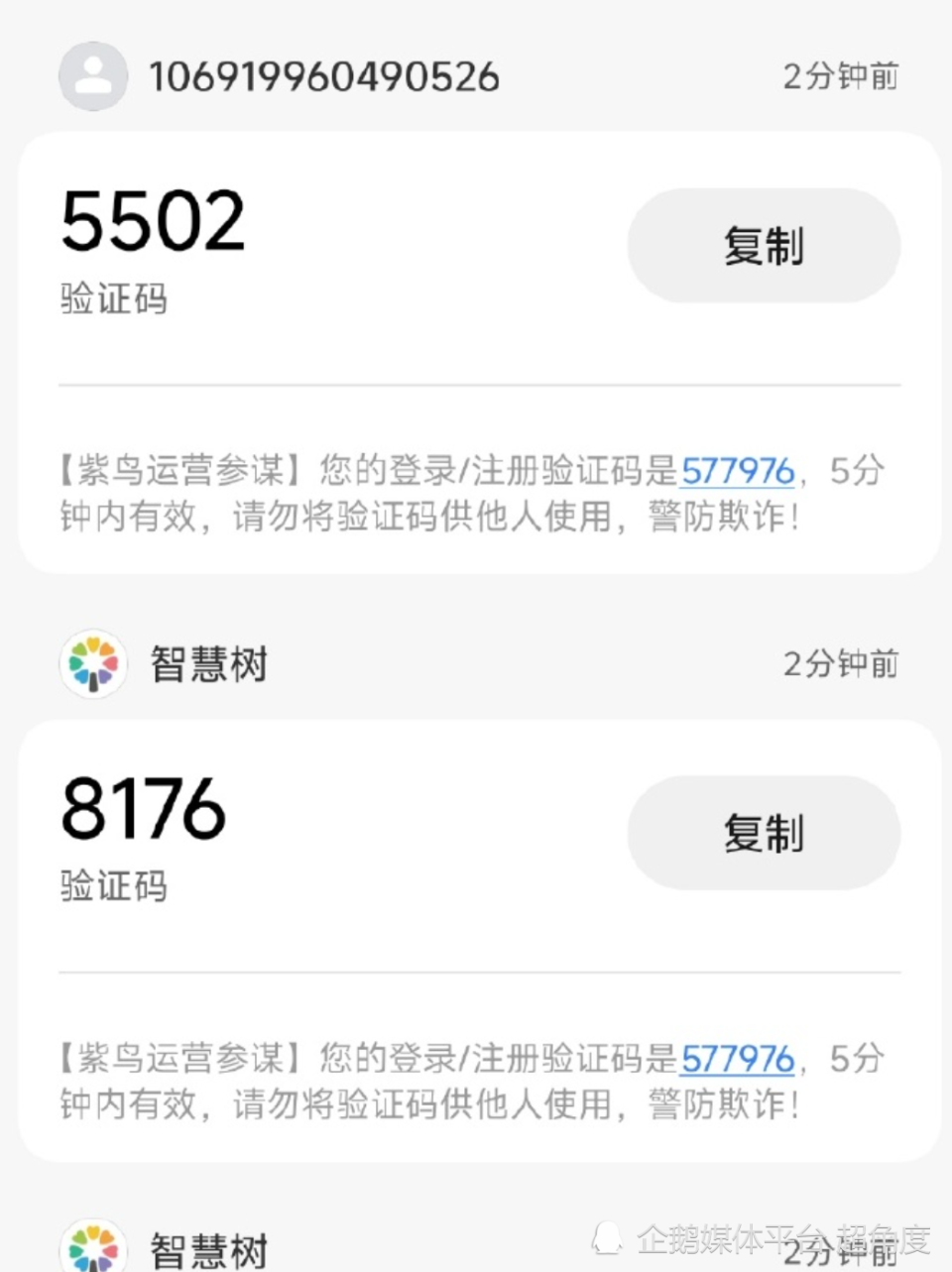This screenshot has height=1272, width=952.
Task: Click the 智慧树 conversation title
Action: (x=208, y=664)
